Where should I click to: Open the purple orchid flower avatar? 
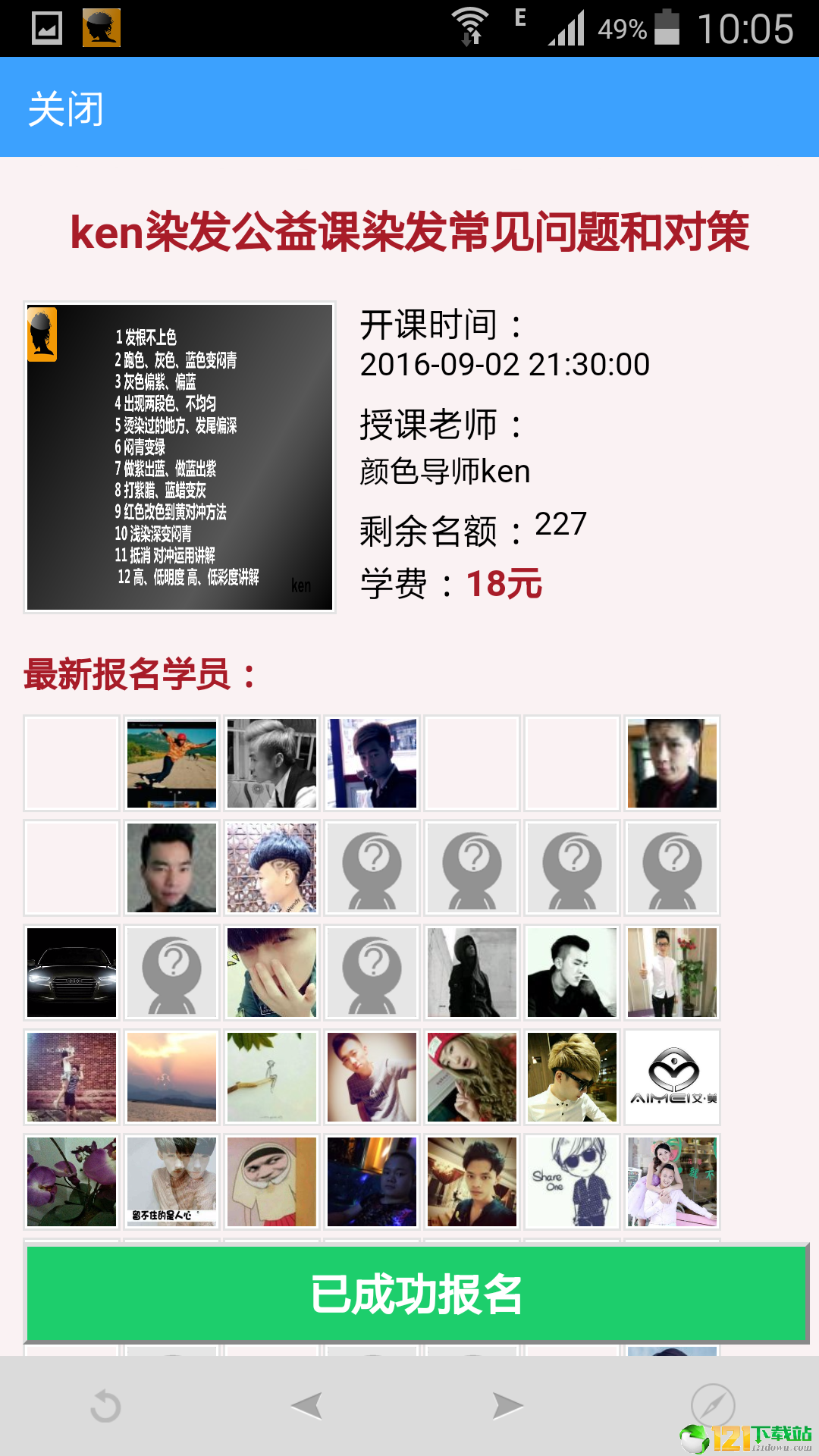coord(72,1181)
